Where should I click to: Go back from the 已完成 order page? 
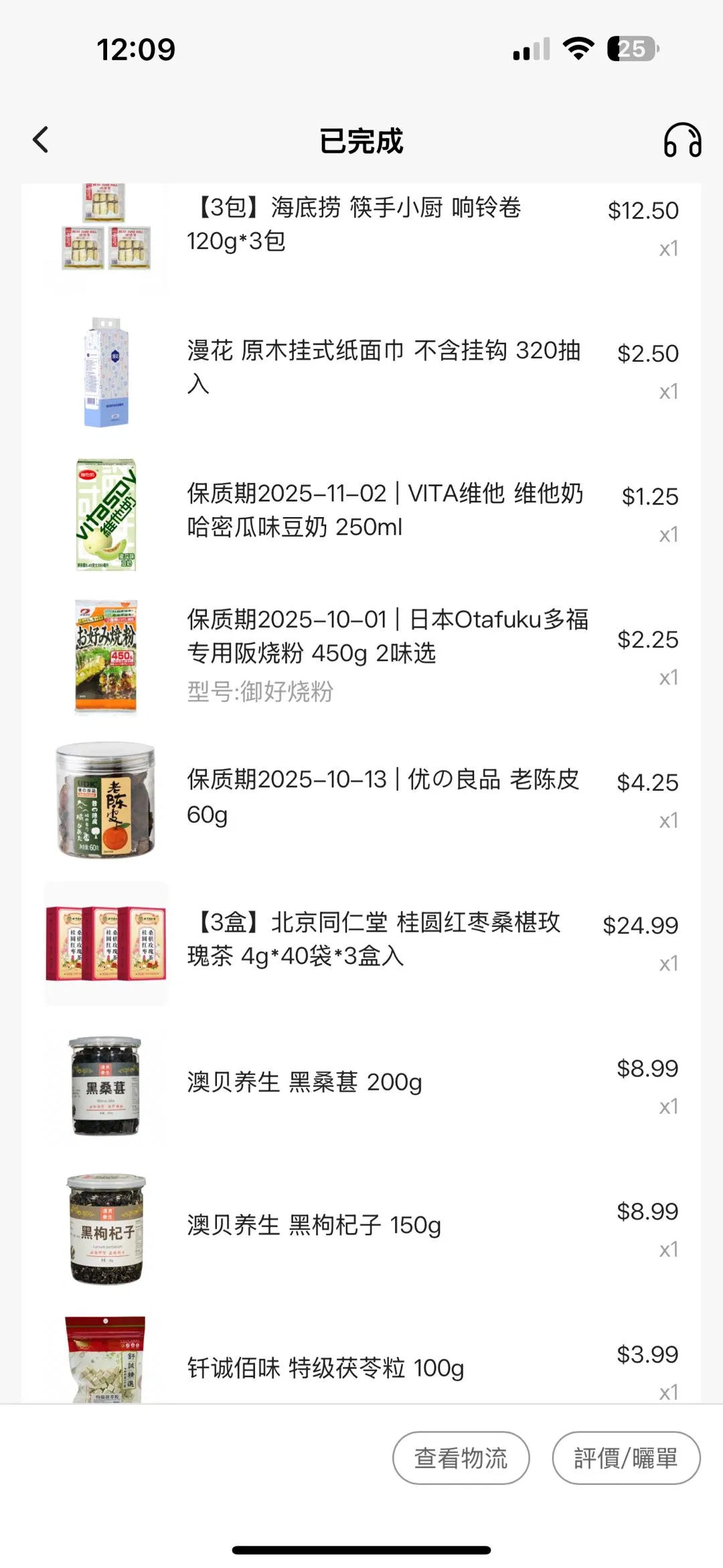click(x=41, y=140)
